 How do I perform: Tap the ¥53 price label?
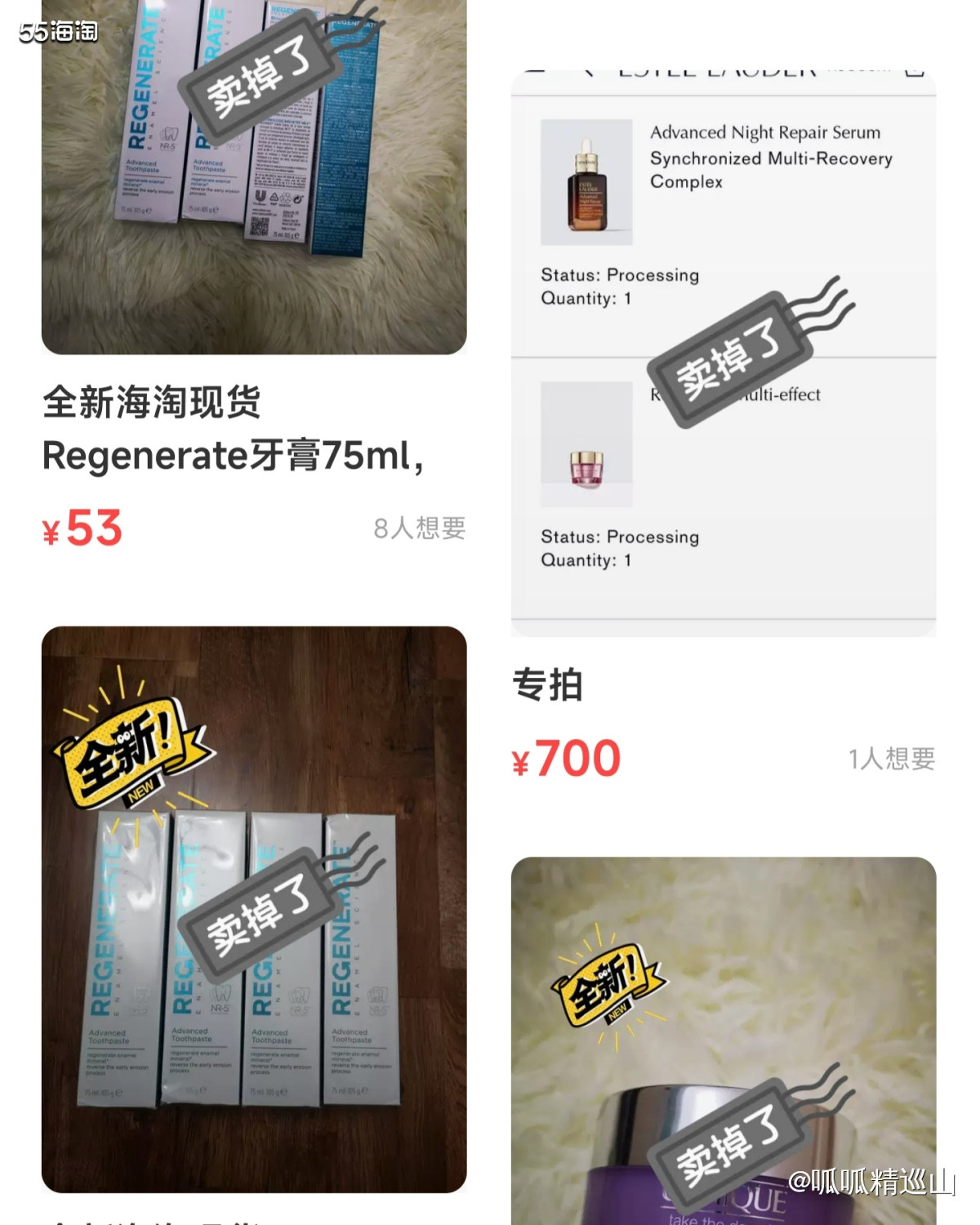[x=83, y=527]
